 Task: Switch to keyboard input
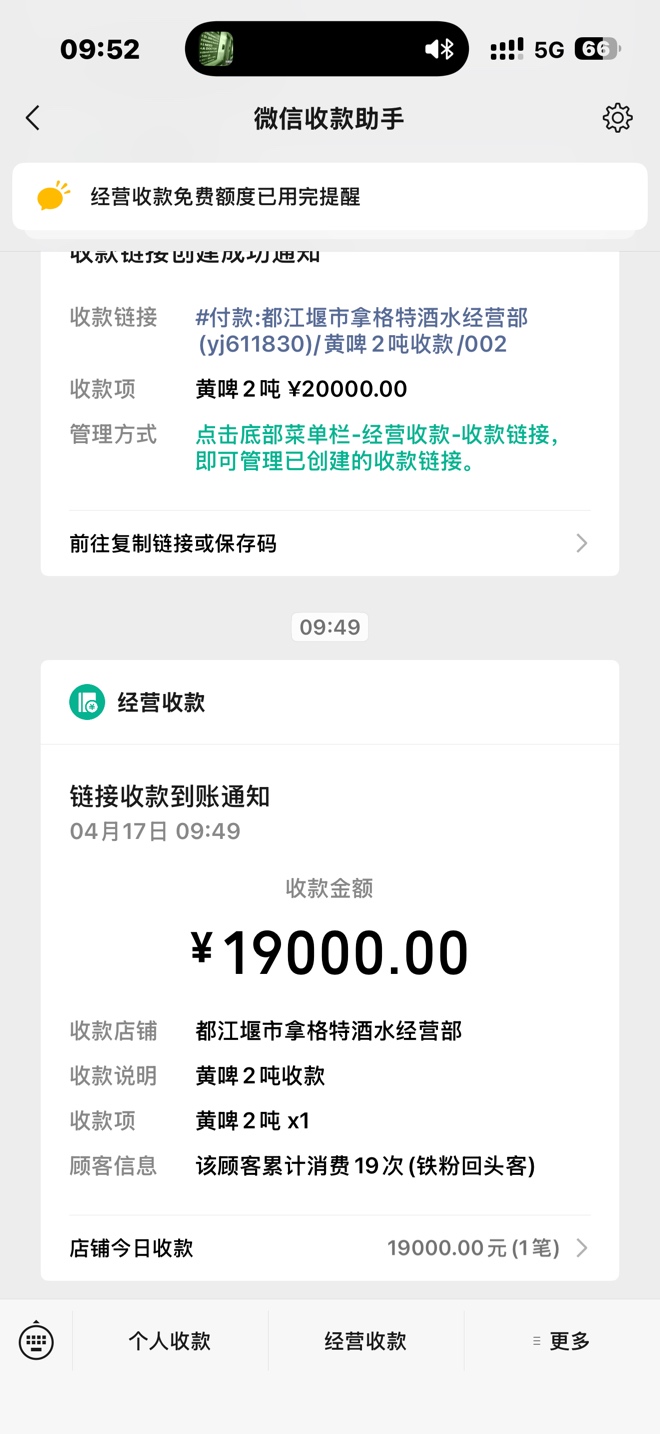click(37, 1341)
